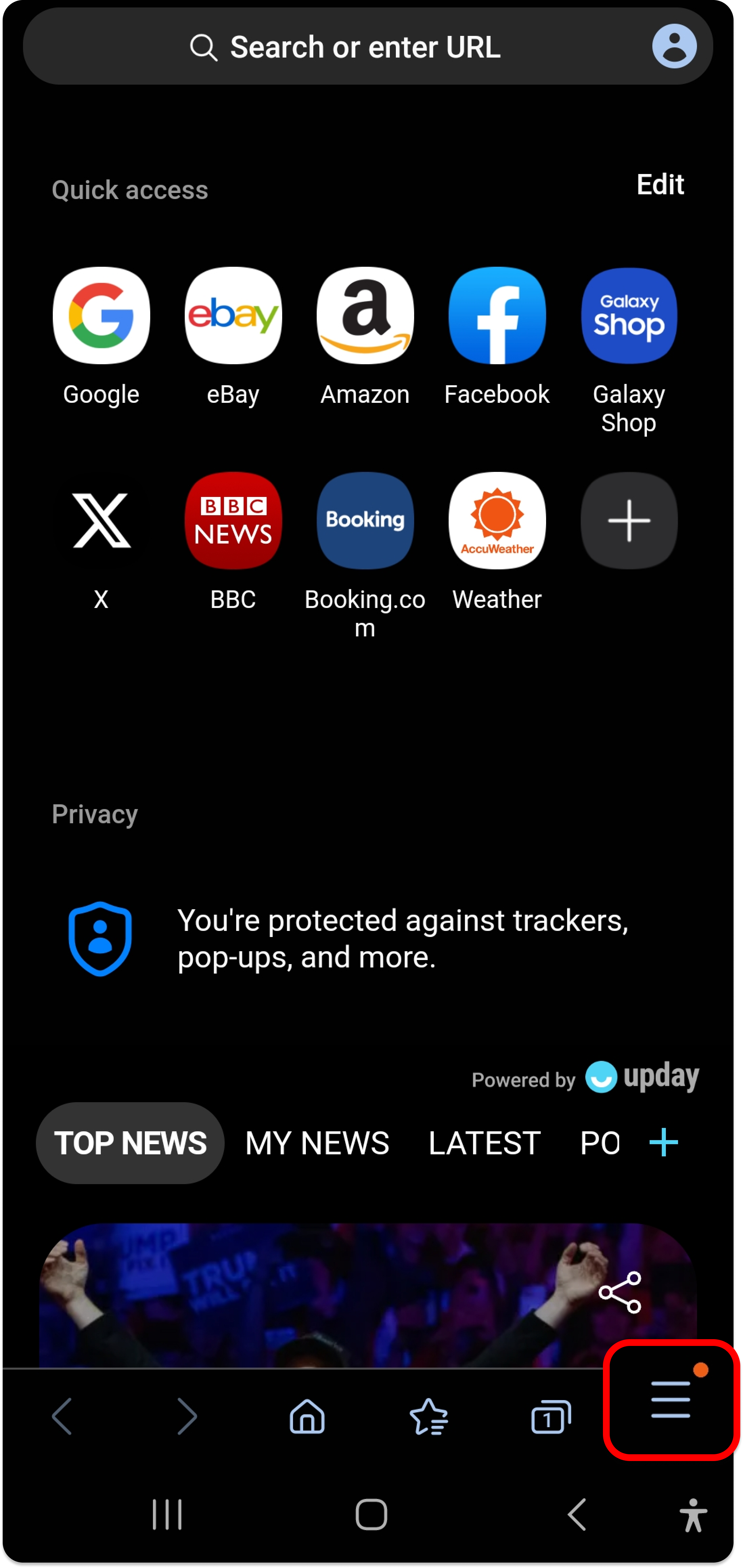743x1568 pixels.
Task: Launch the Amazon quick access site
Action: (365, 315)
